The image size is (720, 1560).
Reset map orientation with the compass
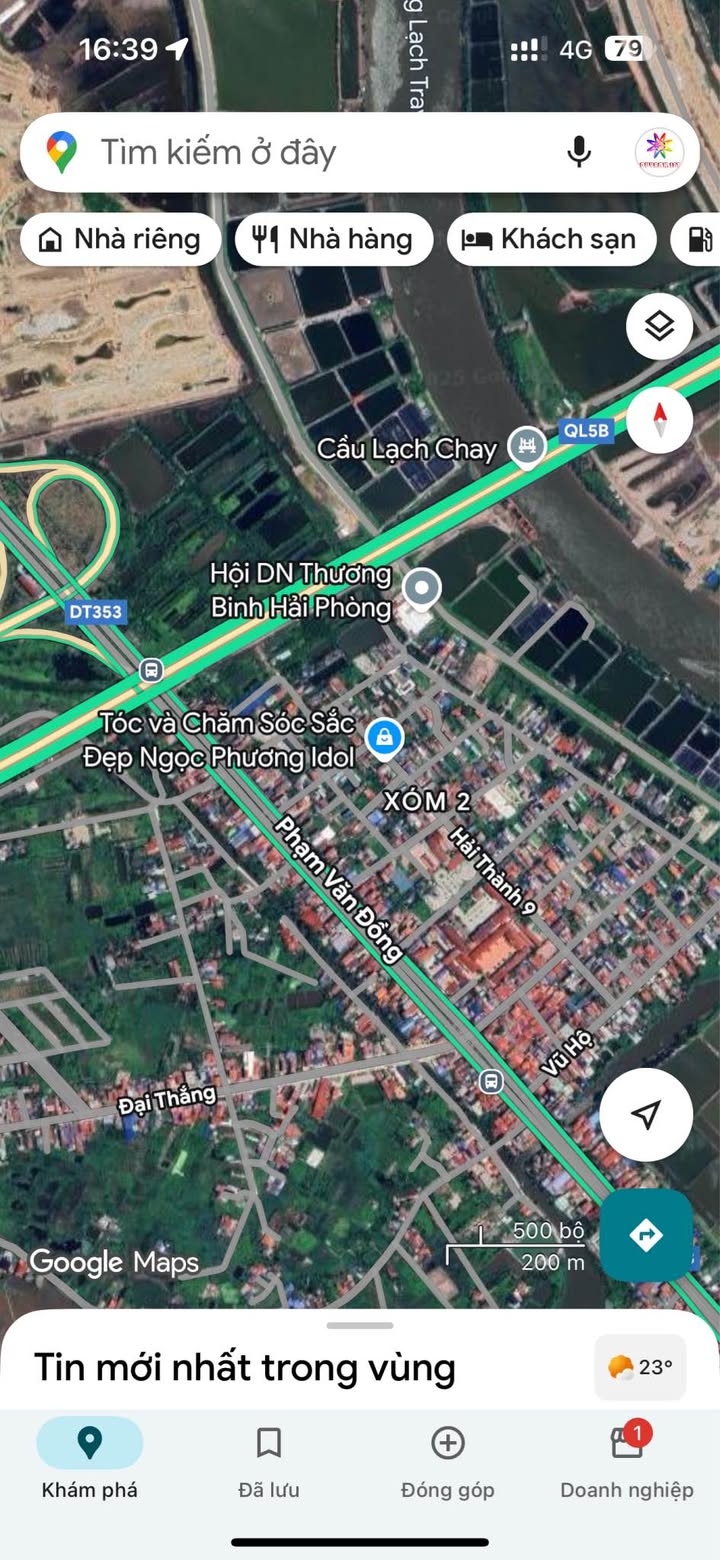[x=659, y=420]
